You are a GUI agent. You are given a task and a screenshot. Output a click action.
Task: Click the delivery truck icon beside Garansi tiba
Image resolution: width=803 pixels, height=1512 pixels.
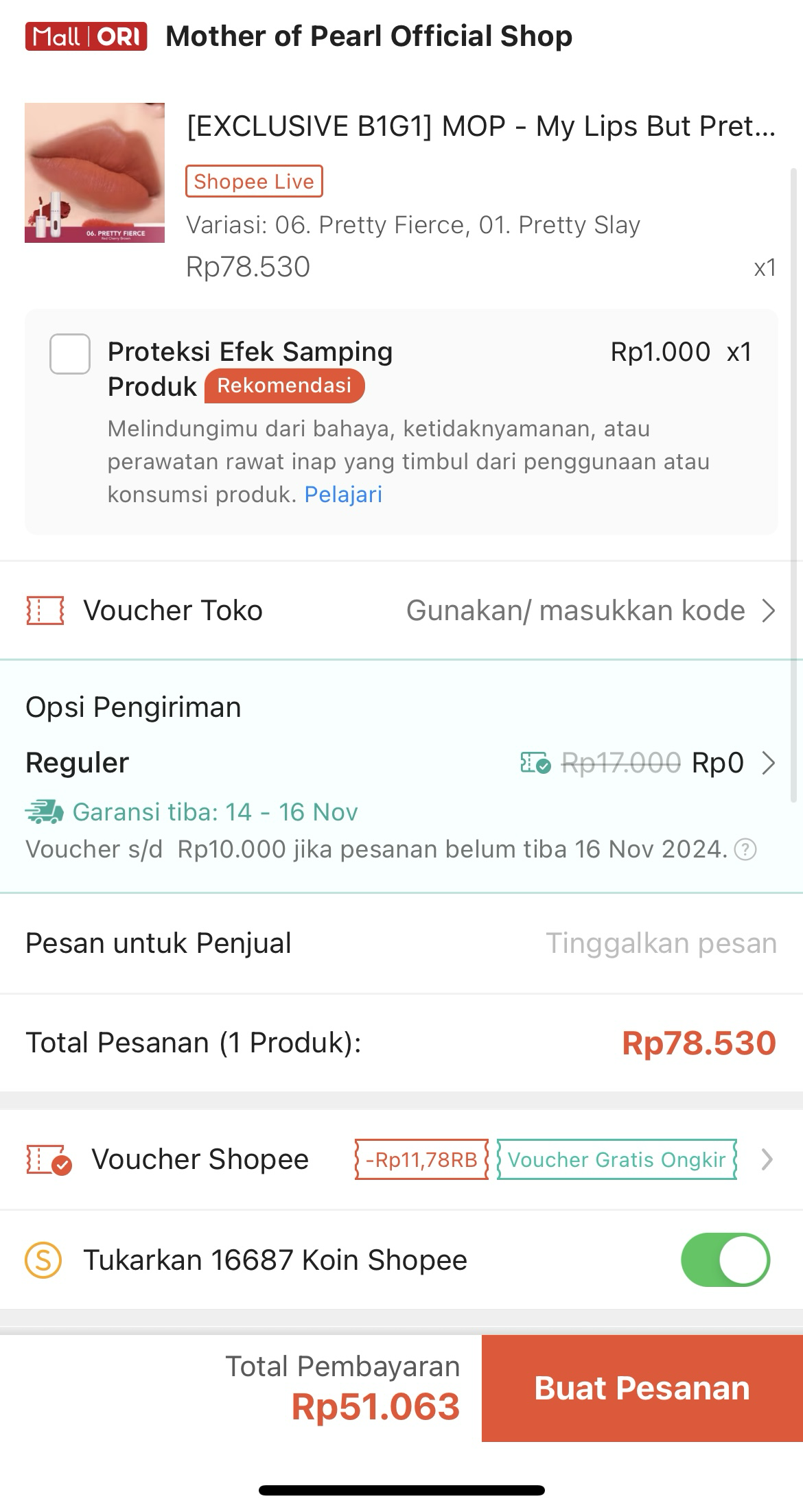(x=43, y=812)
